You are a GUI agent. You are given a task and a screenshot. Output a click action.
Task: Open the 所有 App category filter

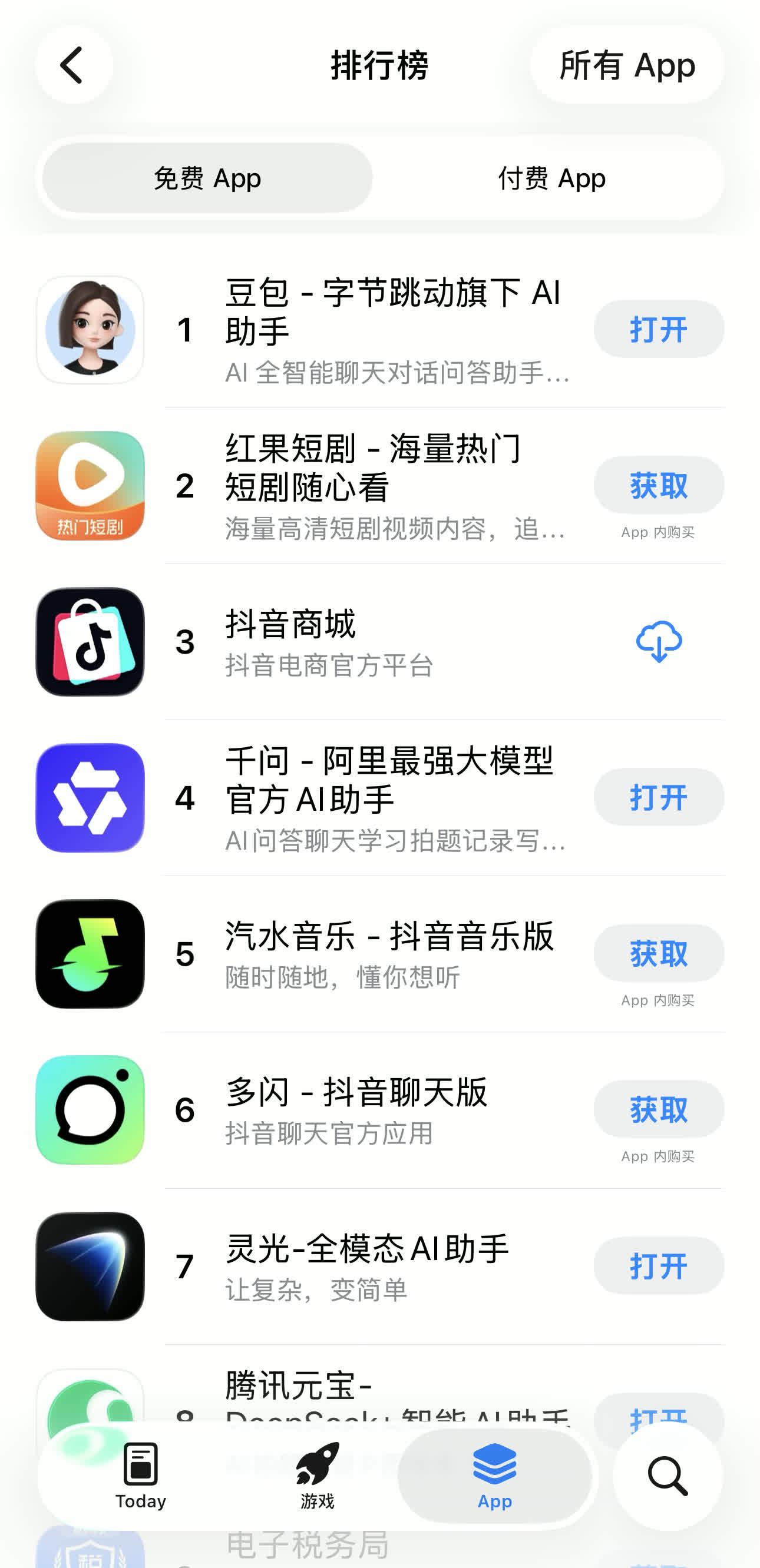point(627,65)
